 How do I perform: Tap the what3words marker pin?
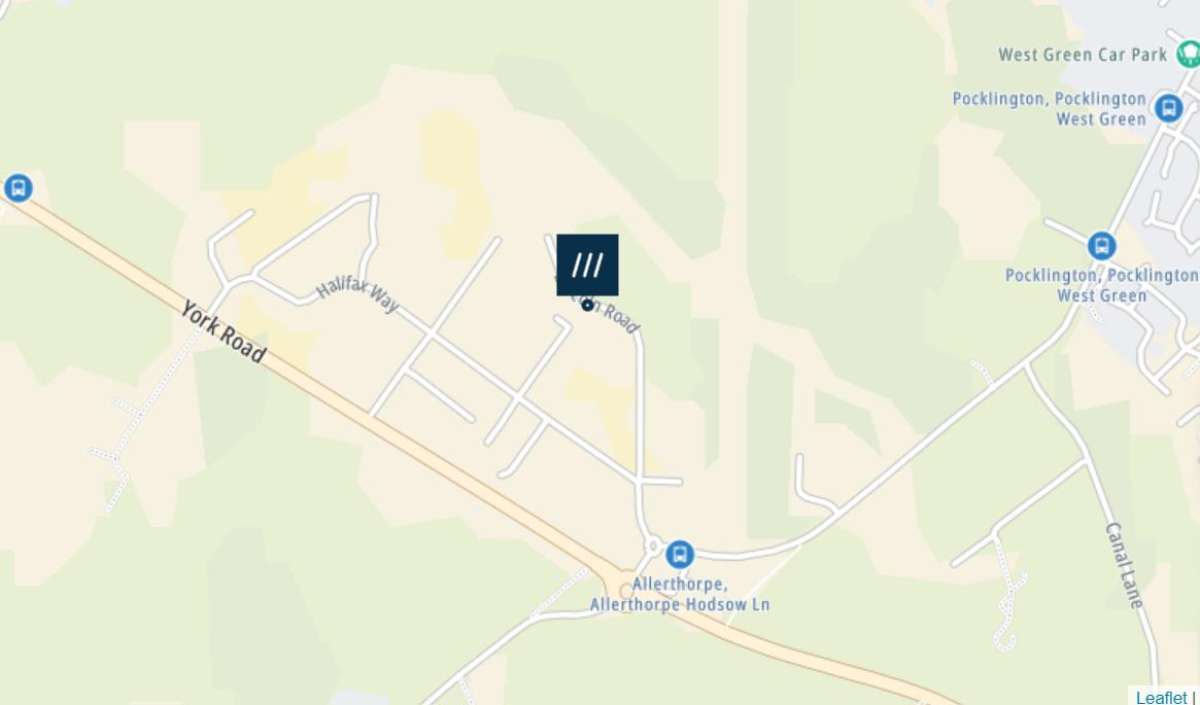[587, 266]
